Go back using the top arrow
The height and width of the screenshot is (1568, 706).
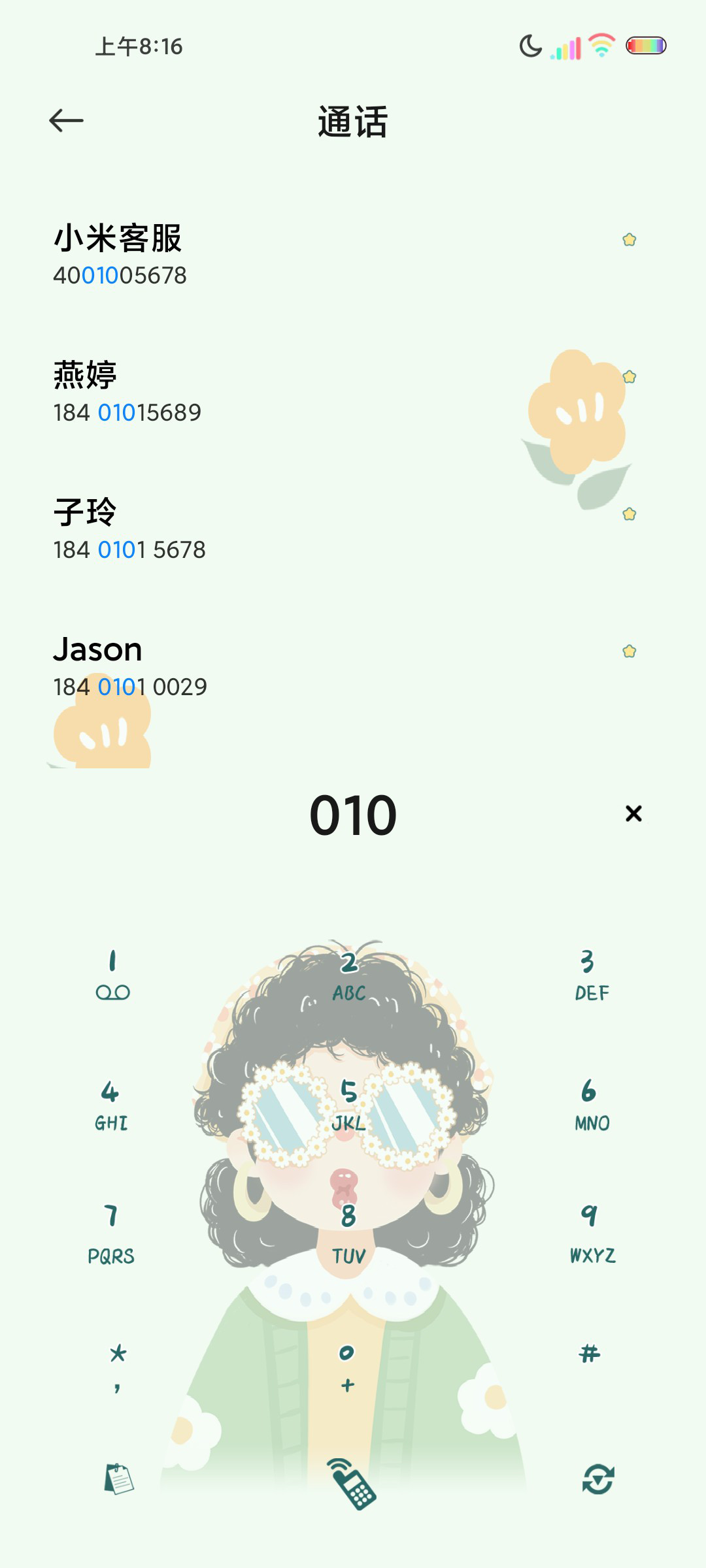(x=66, y=121)
